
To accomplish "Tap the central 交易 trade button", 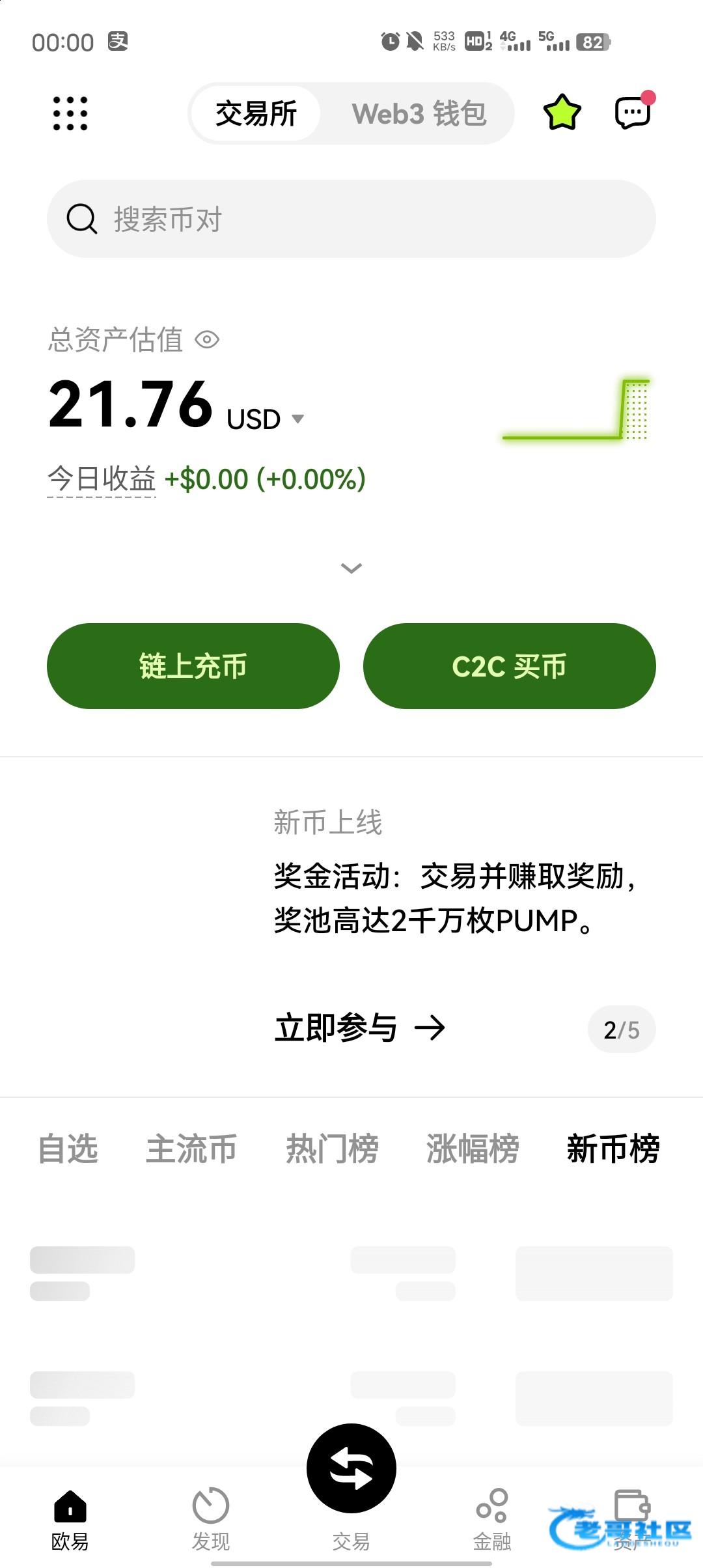I will coord(351,1468).
